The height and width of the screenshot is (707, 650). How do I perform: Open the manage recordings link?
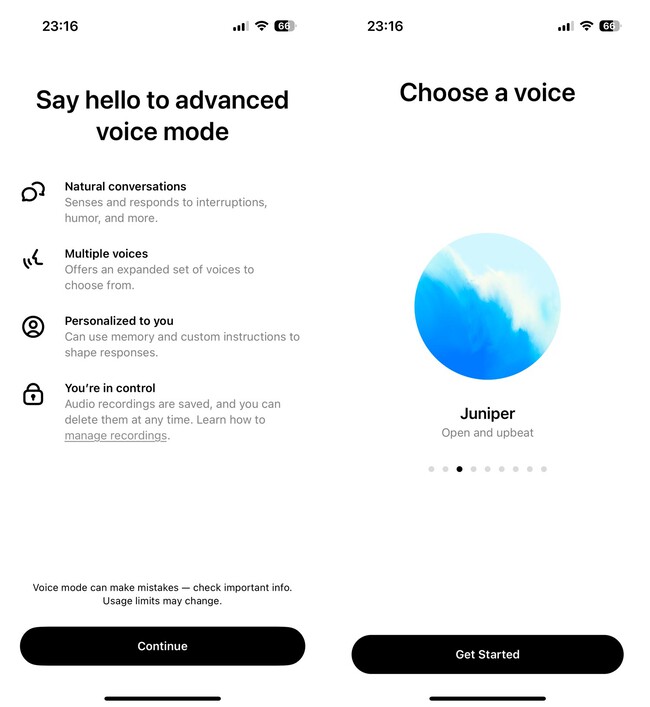116,436
